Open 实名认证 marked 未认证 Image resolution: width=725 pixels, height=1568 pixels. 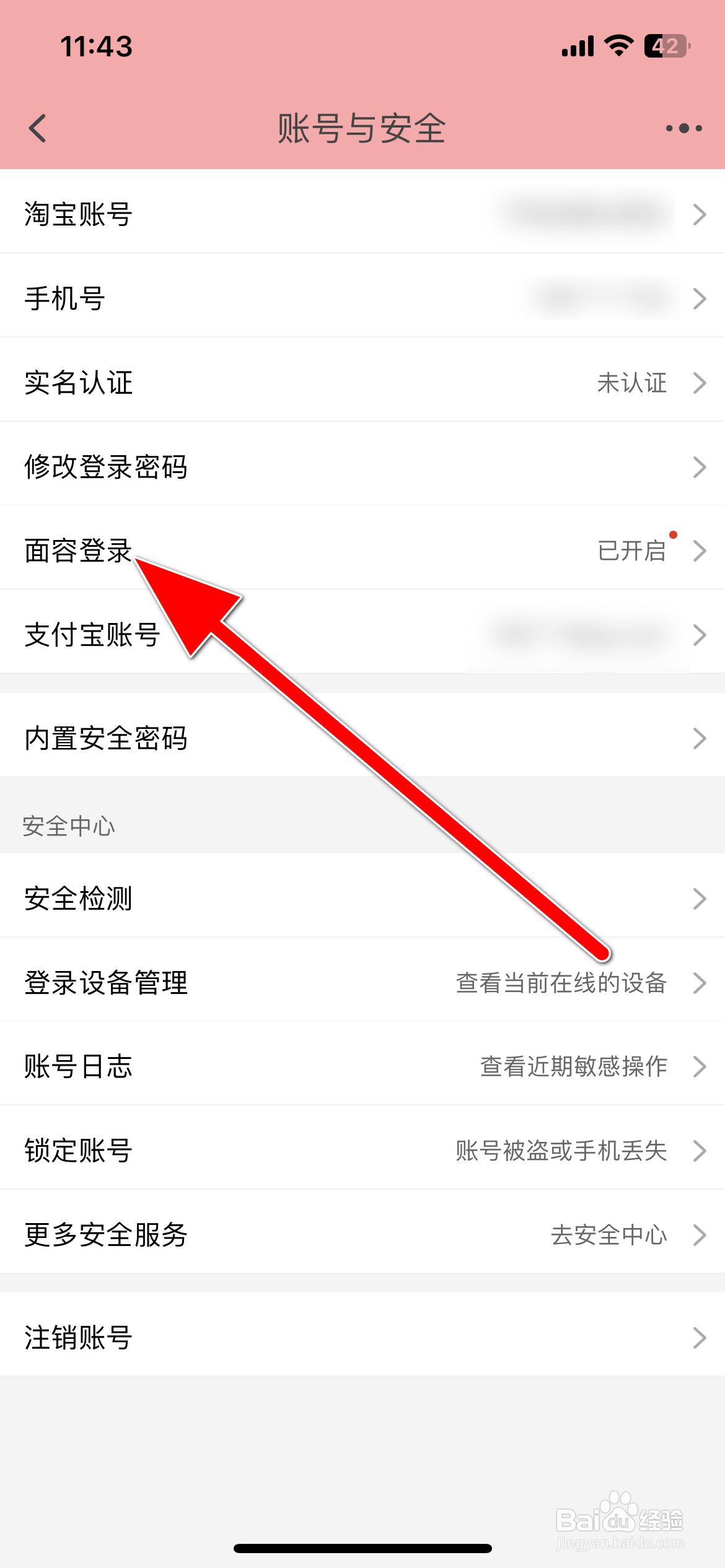coord(362,383)
